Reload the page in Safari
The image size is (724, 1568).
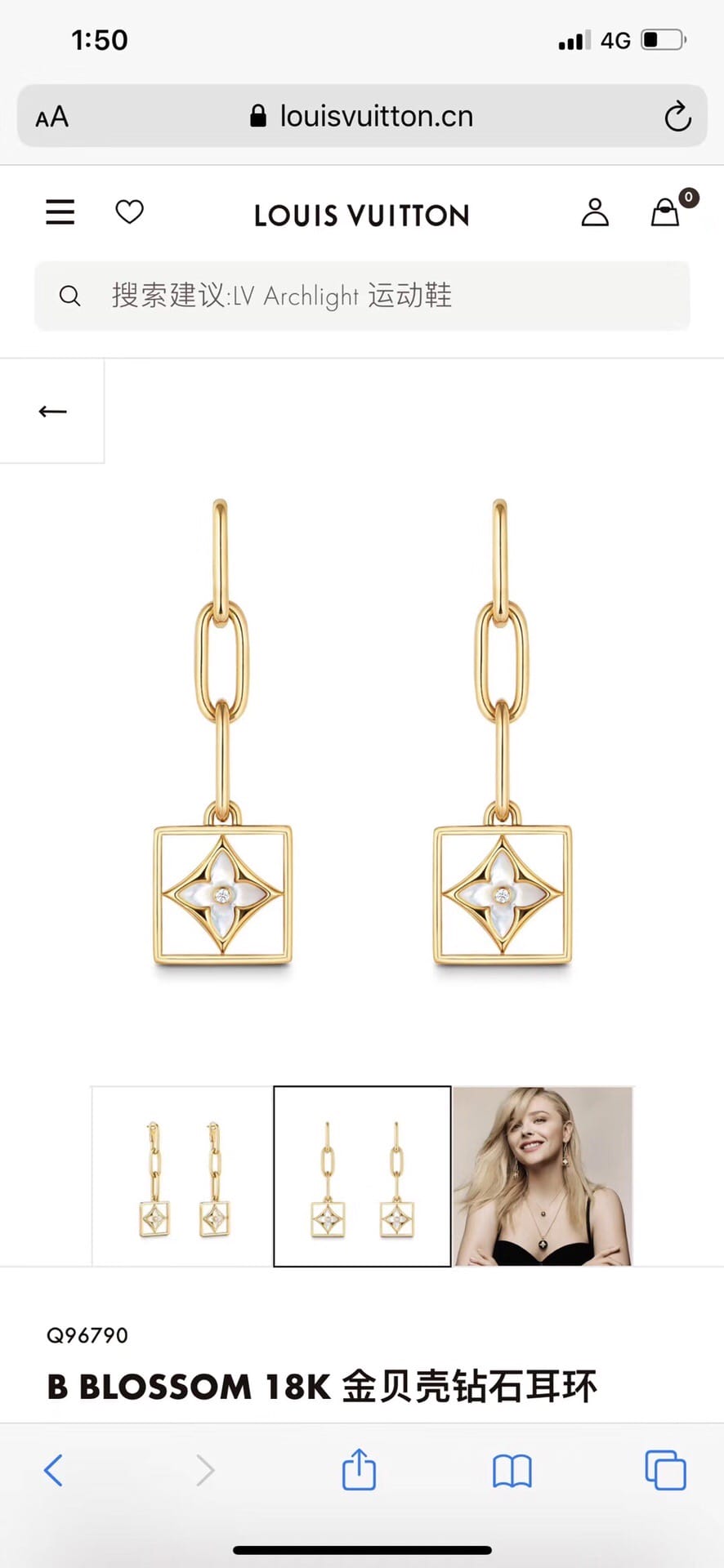[677, 117]
